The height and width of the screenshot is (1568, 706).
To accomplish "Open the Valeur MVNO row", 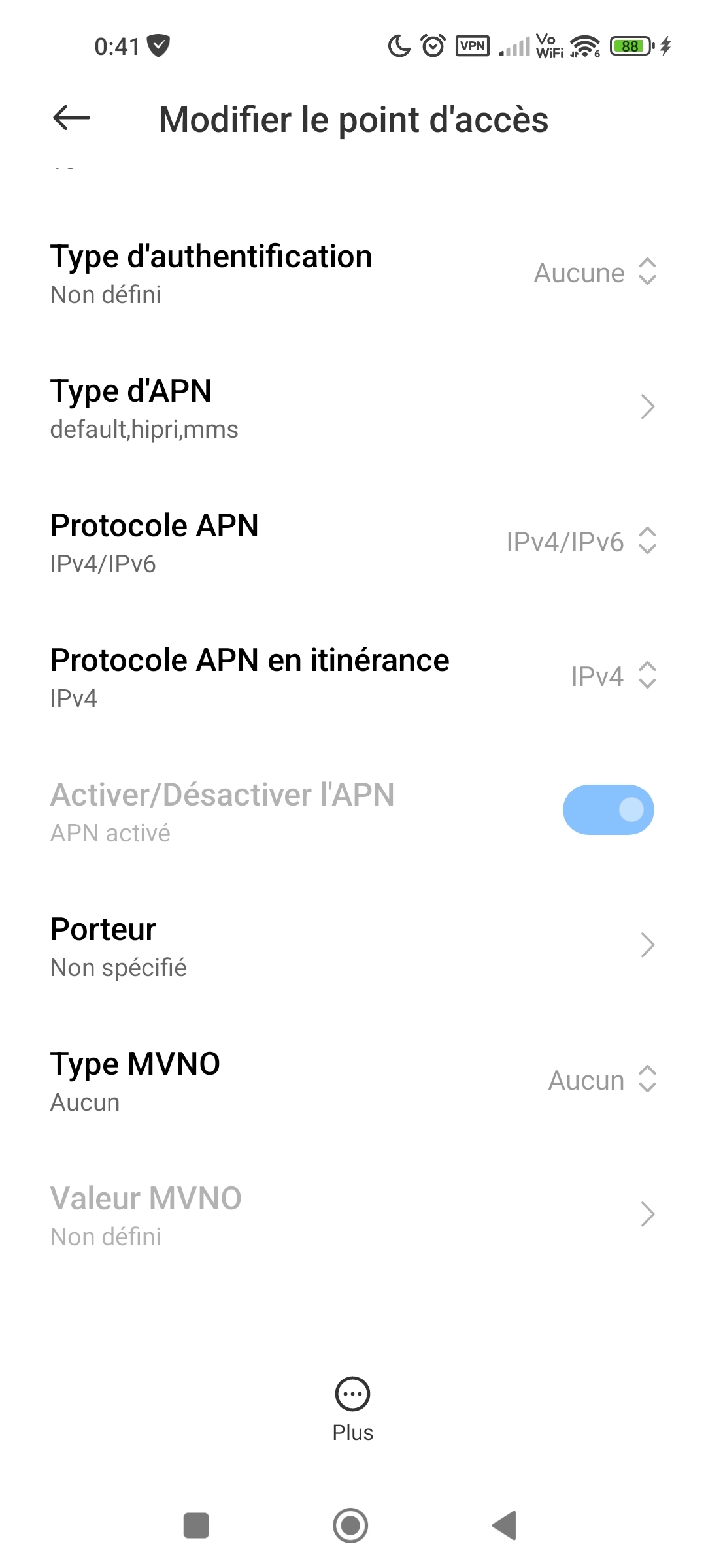I will (x=353, y=1215).
